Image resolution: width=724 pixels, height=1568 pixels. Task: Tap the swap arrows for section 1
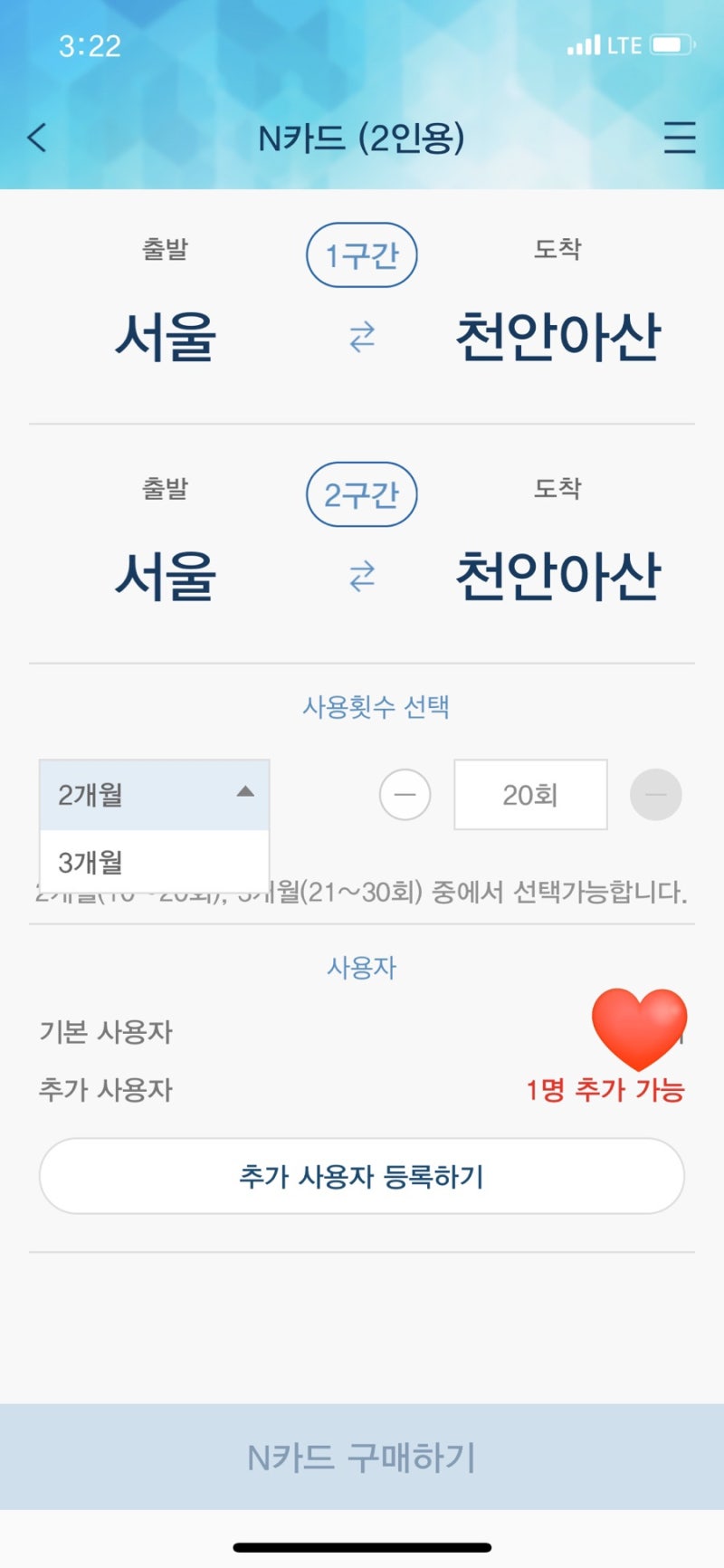coord(361,339)
